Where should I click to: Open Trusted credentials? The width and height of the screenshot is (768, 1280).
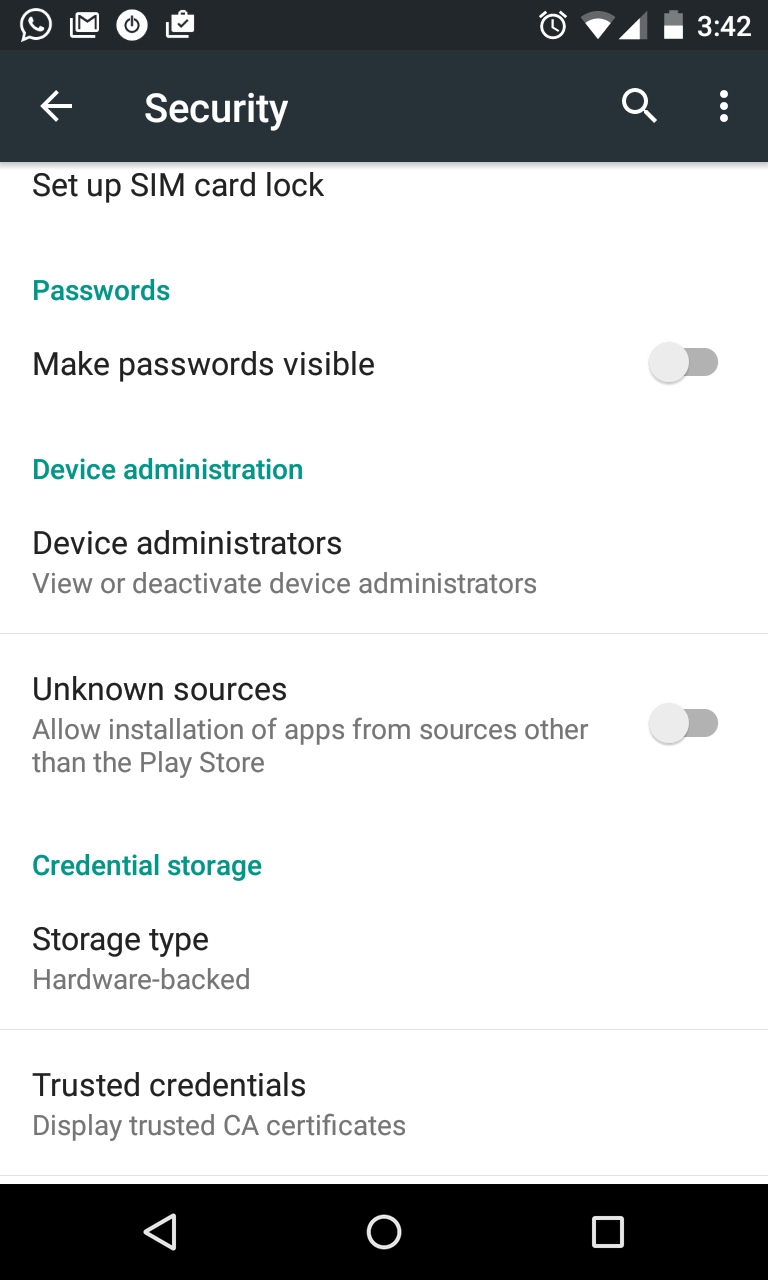384,1103
